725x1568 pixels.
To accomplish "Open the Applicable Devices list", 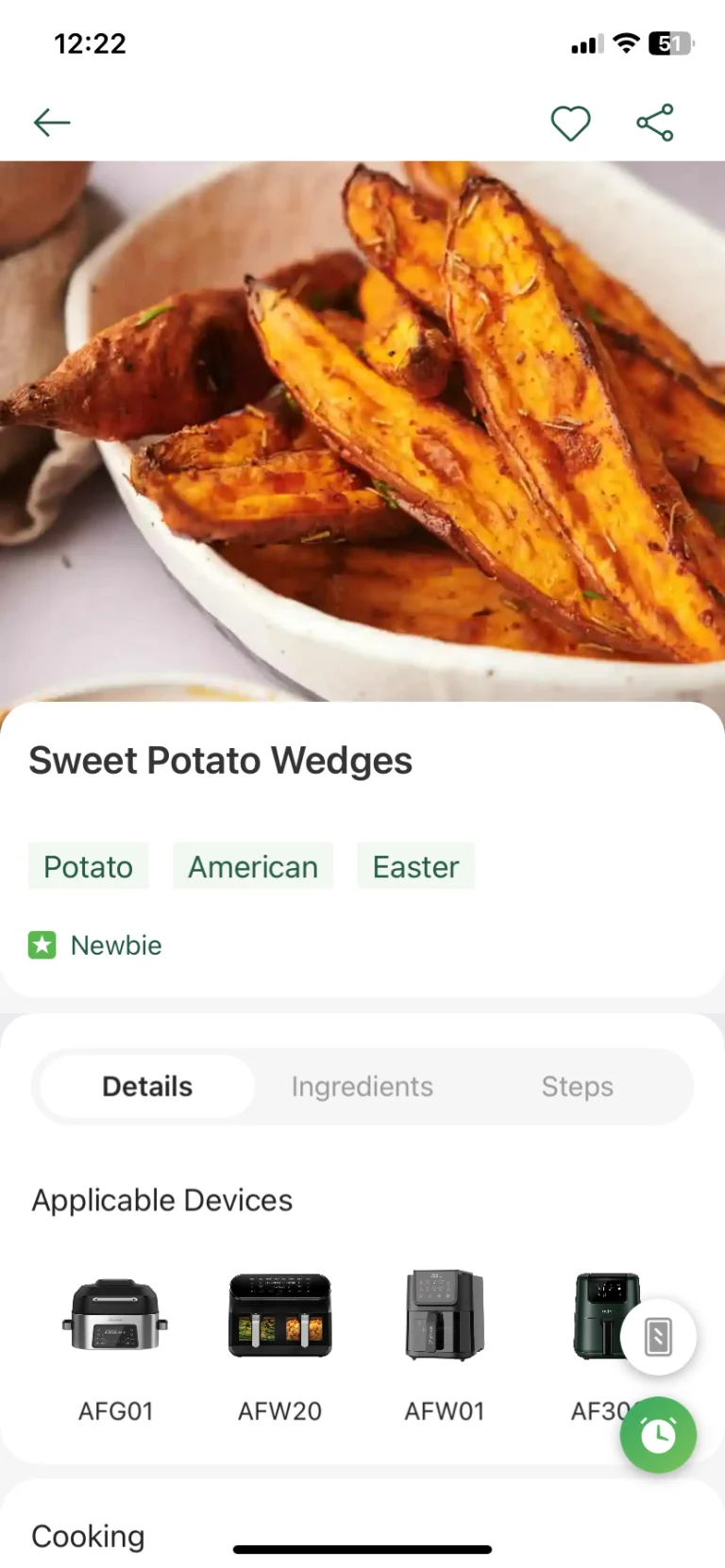I will (x=161, y=1200).
